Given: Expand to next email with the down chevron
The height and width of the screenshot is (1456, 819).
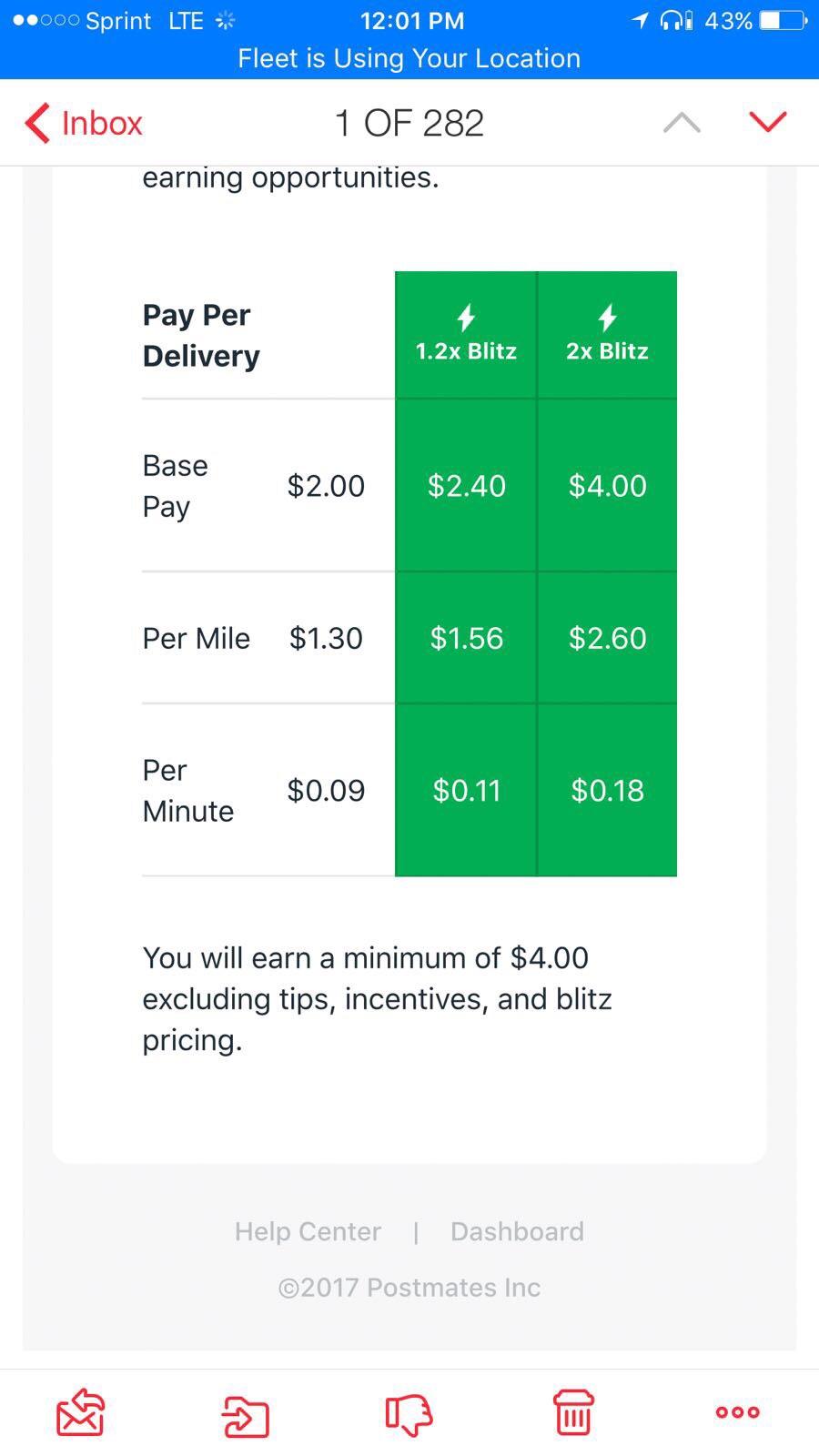Looking at the screenshot, I should tap(767, 122).
